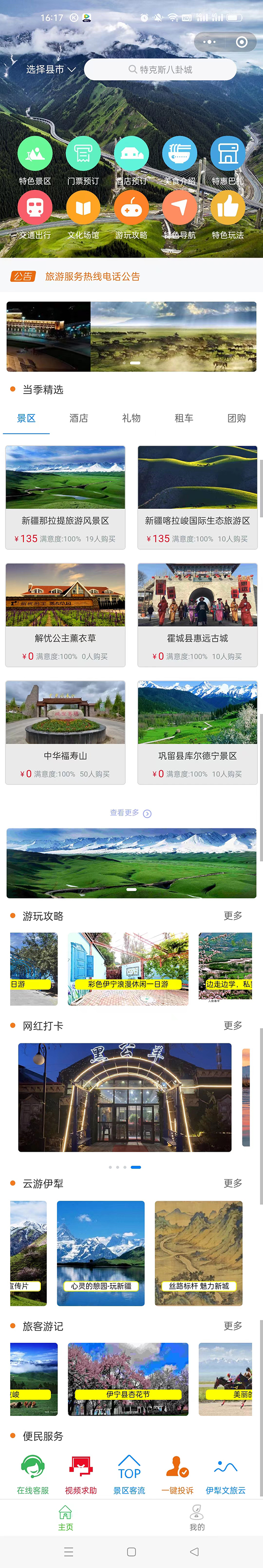The width and height of the screenshot is (263, 1568).
Task: Read the 旅游服务热线电话公告 announcement
Action: [92, 277]
